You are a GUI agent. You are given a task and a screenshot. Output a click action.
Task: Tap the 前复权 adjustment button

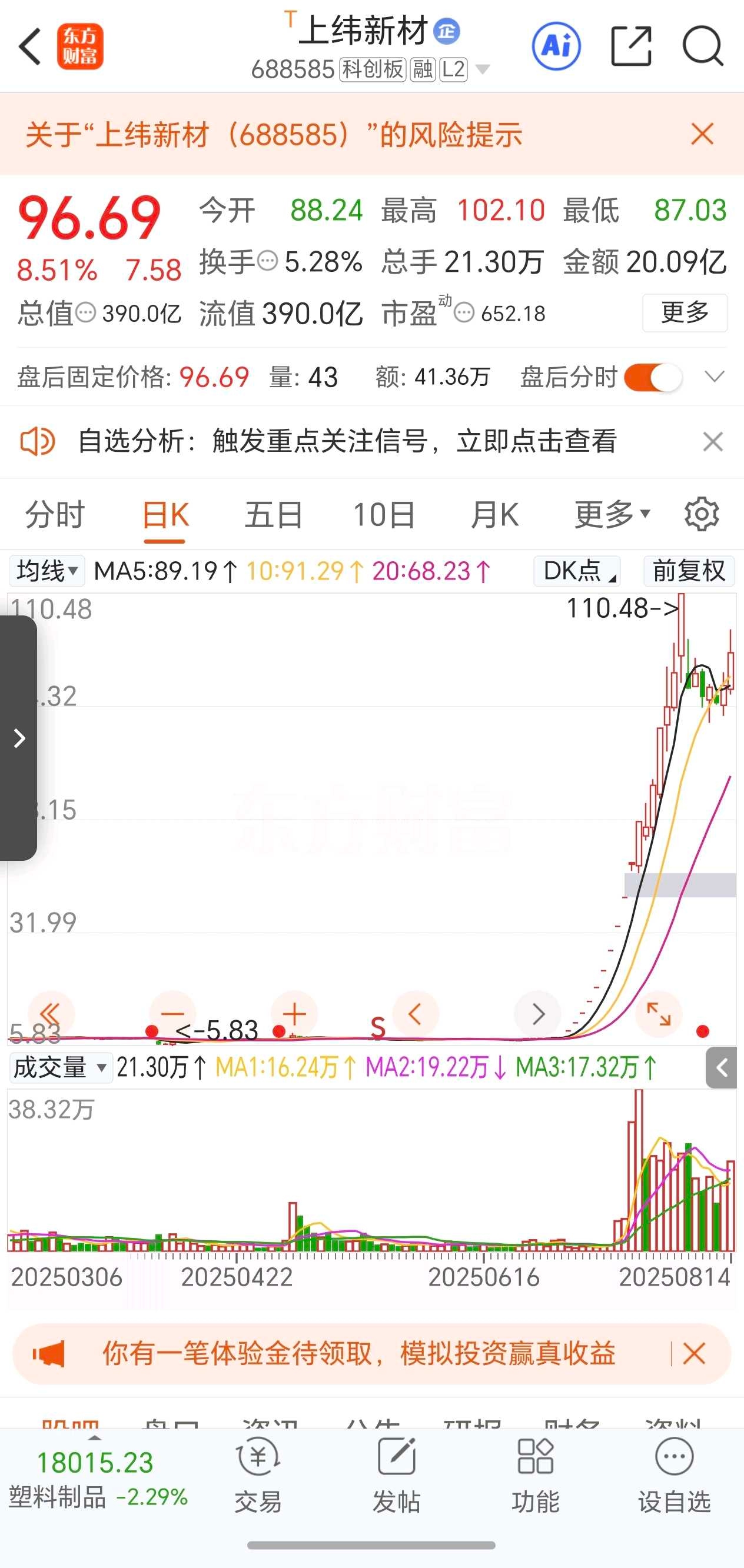coord(689,571)
